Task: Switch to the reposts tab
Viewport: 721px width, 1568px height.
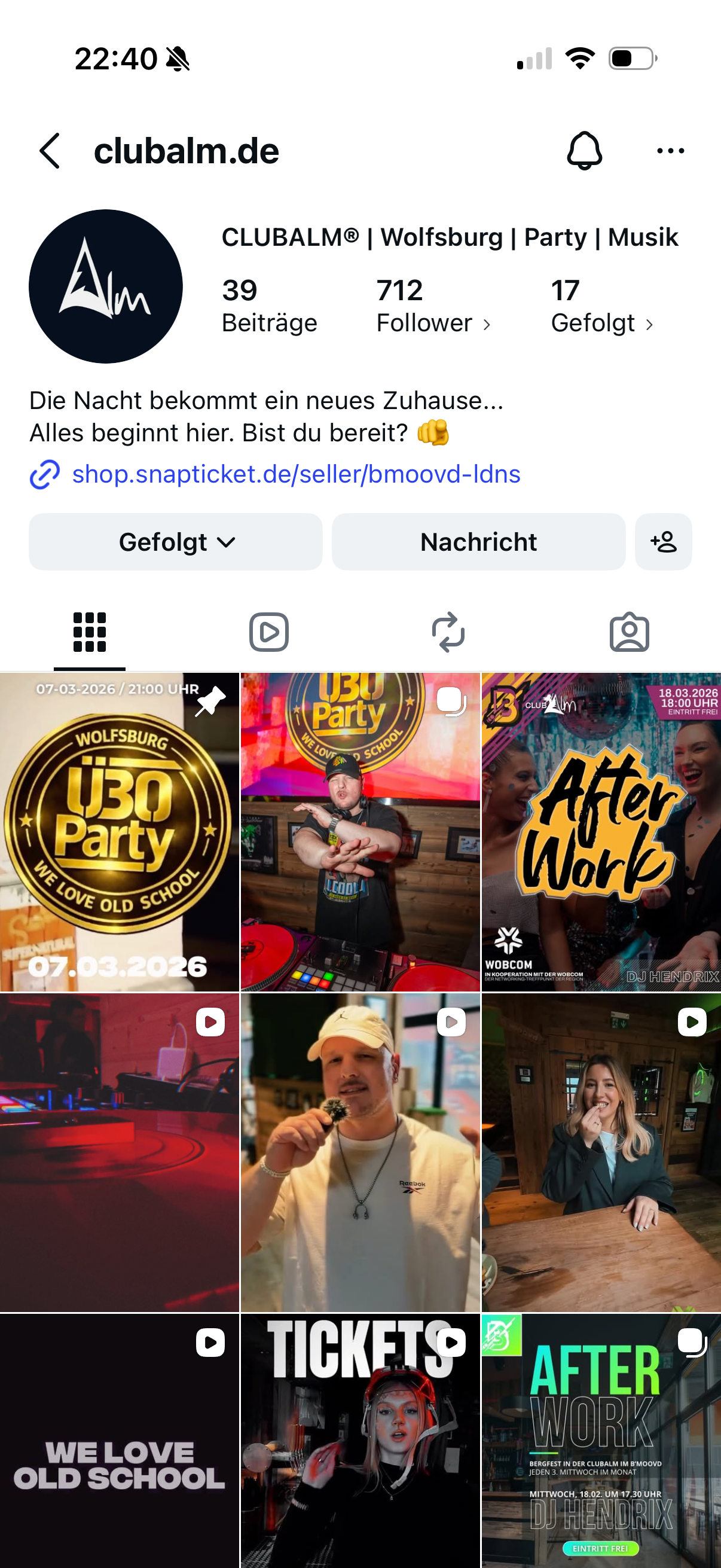Action: pos(448,632)
